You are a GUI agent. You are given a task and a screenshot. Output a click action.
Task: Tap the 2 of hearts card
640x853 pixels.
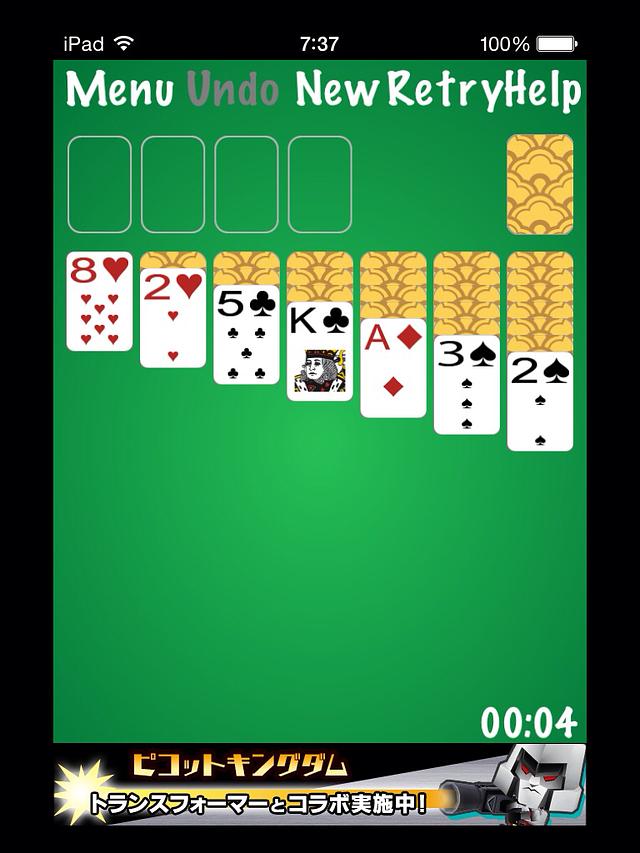point(173,318)
